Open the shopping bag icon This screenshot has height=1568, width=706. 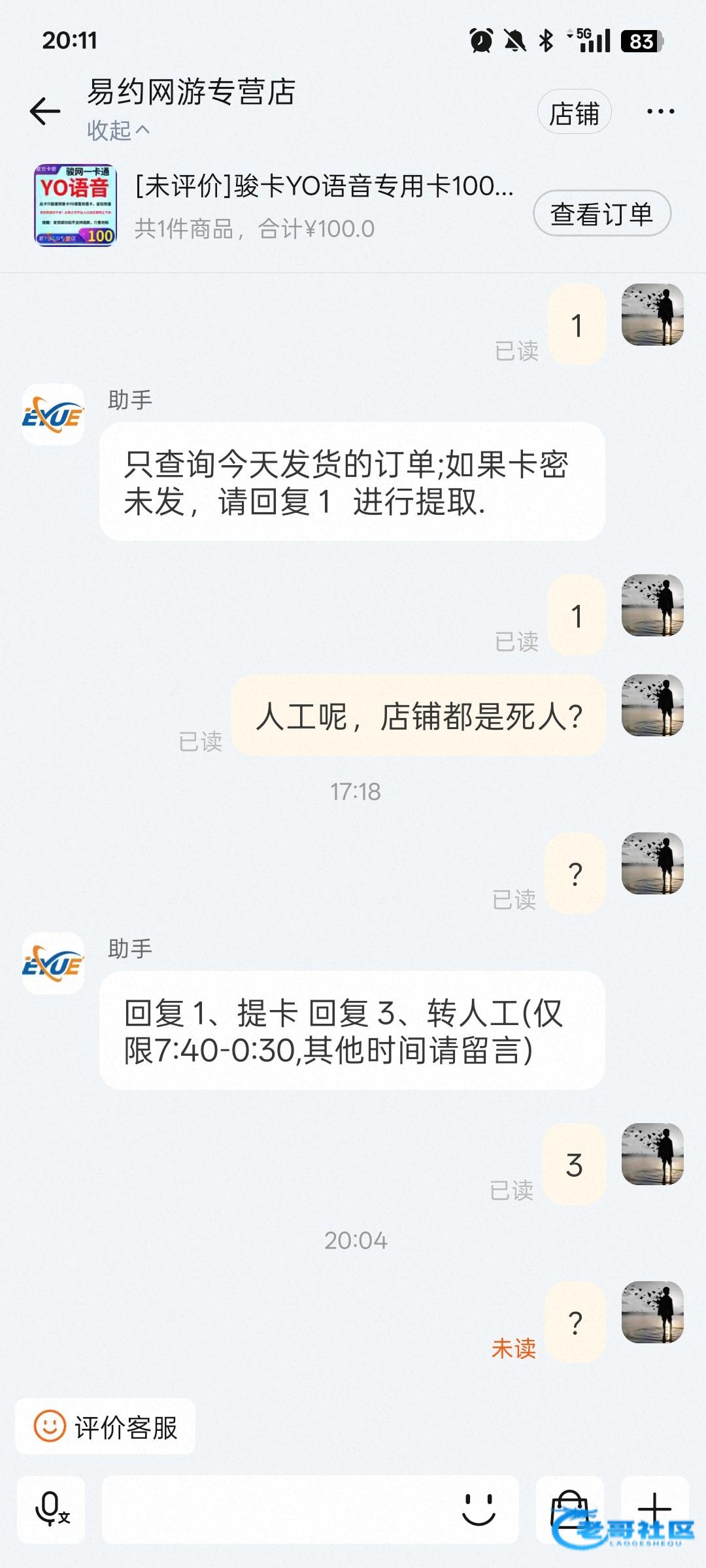coord(569,1509)
